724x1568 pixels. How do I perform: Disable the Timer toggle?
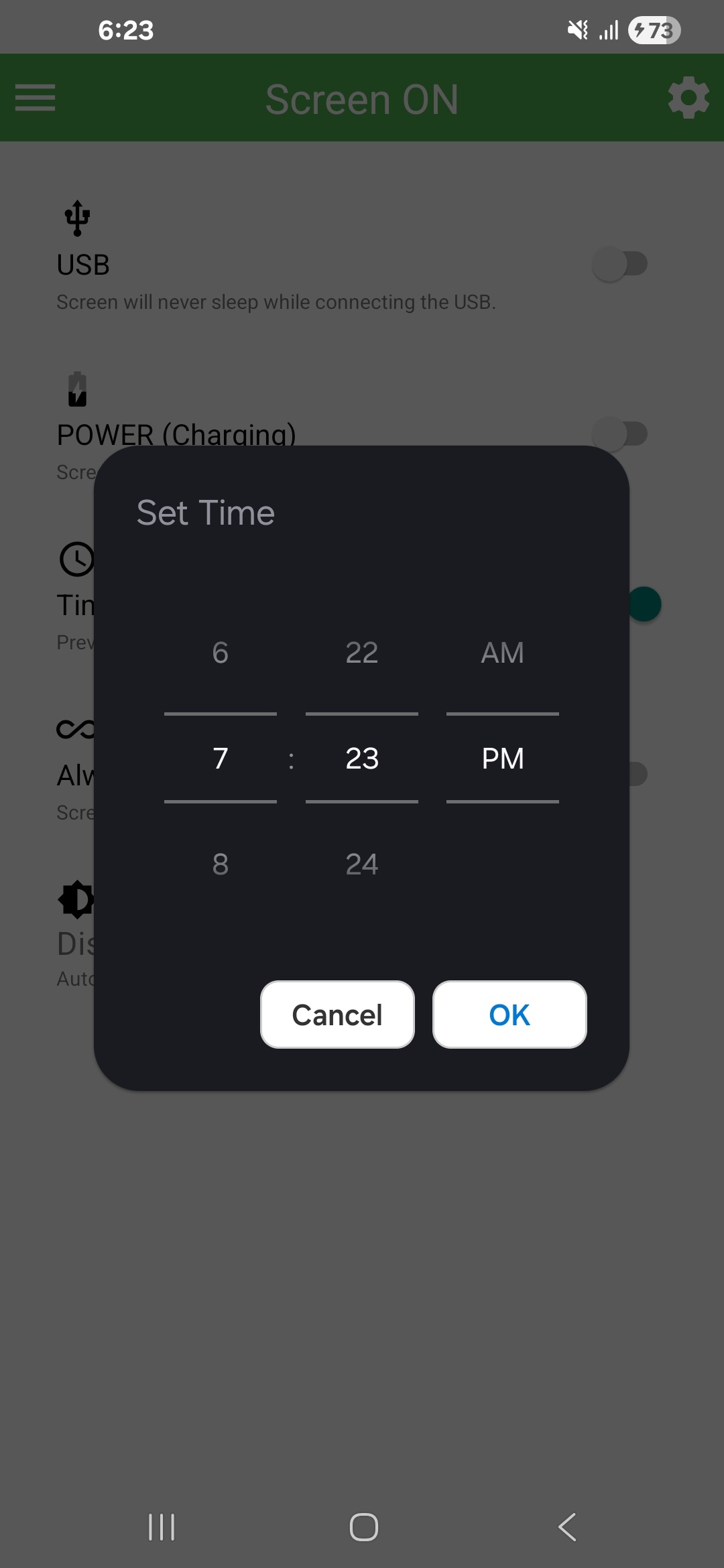(x=642, y=603)
